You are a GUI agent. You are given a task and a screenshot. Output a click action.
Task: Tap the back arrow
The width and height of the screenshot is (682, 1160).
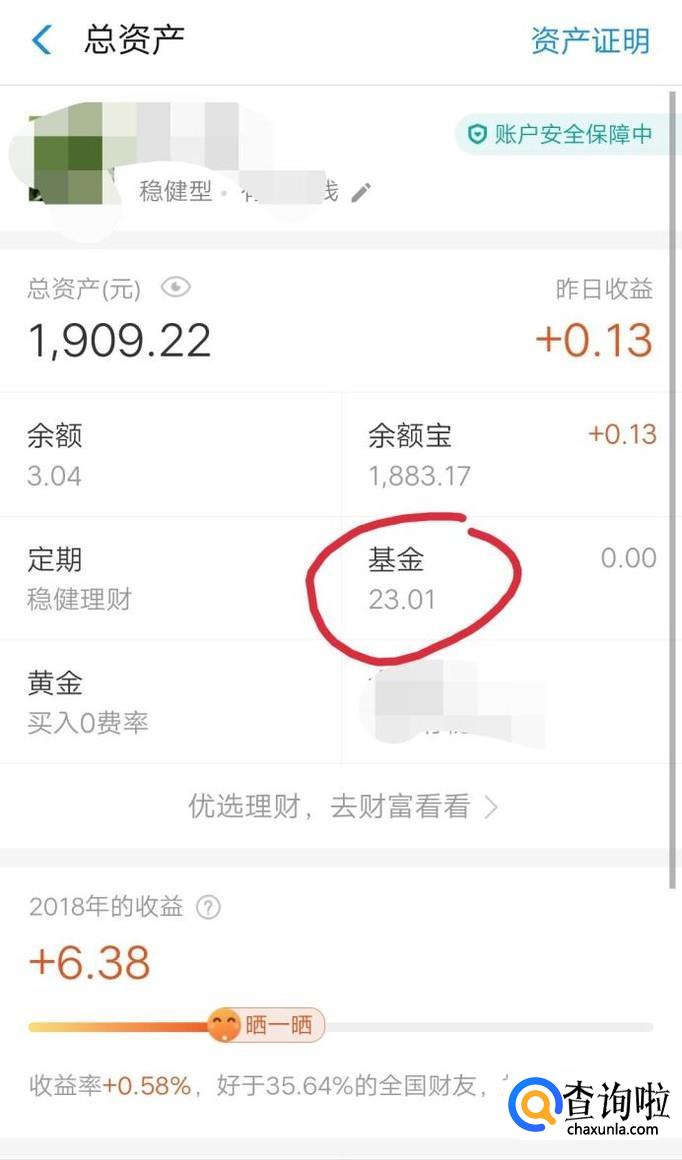pos(41,40)
